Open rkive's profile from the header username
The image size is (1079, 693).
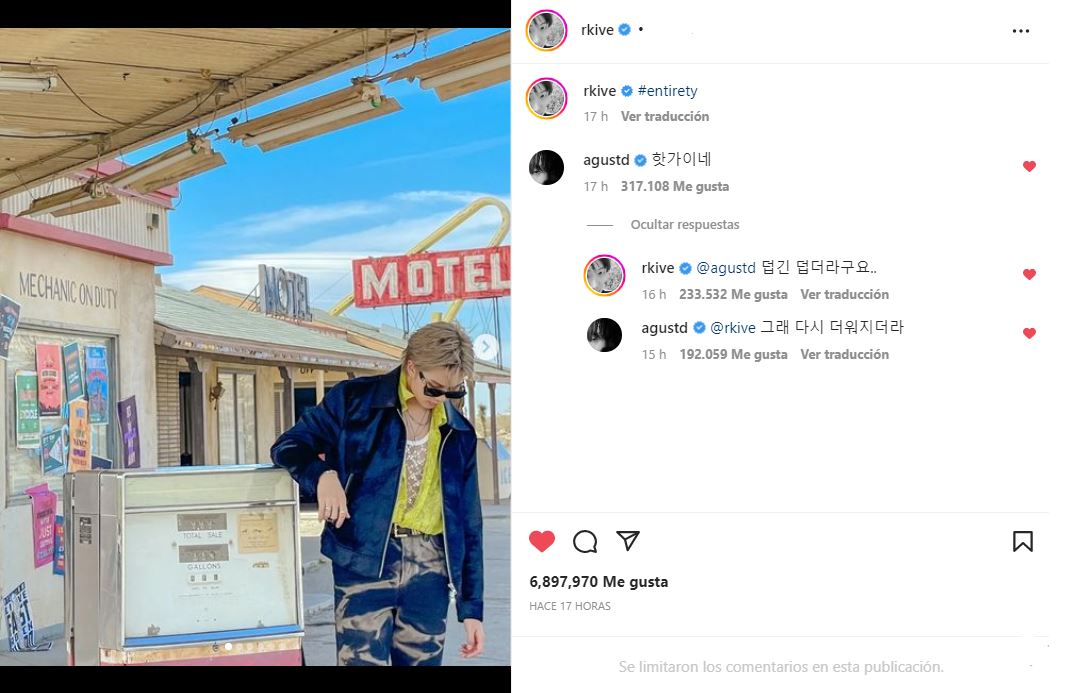597,30
